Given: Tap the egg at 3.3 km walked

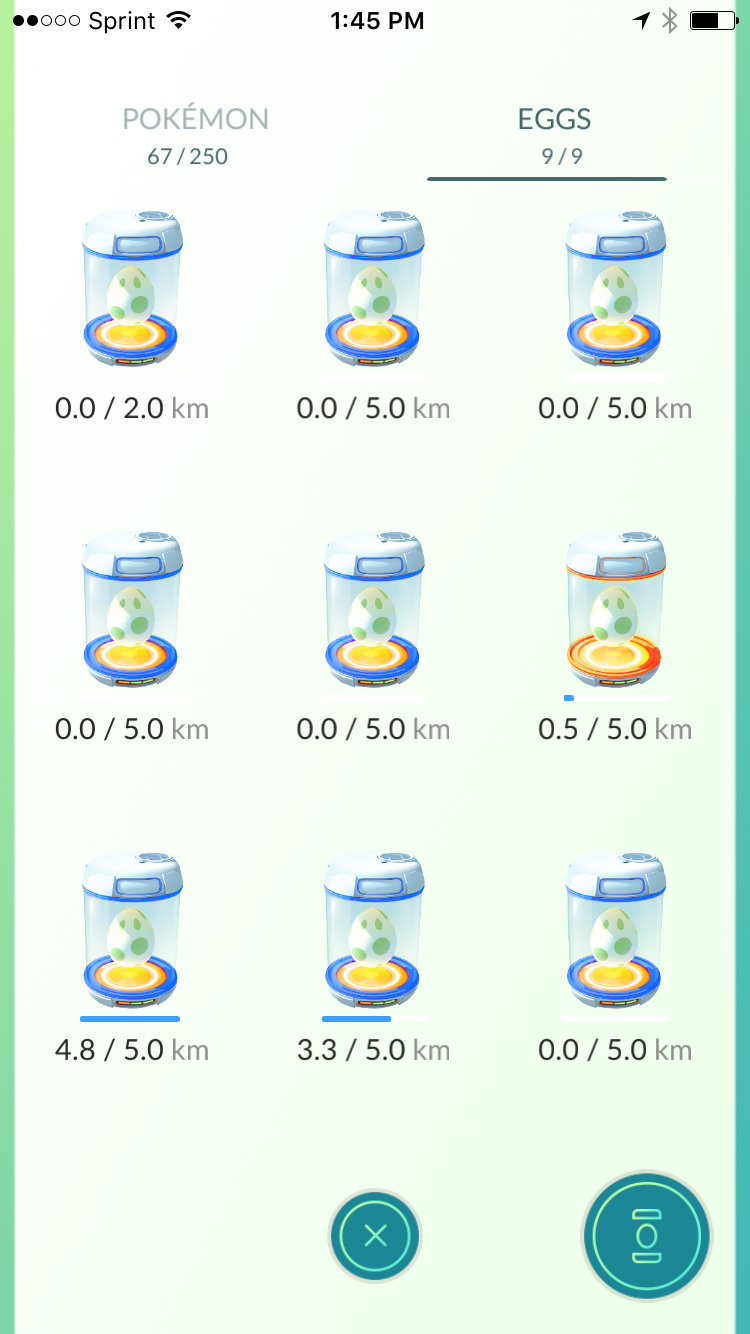Looking at the screenshot, I should [373, 930].
